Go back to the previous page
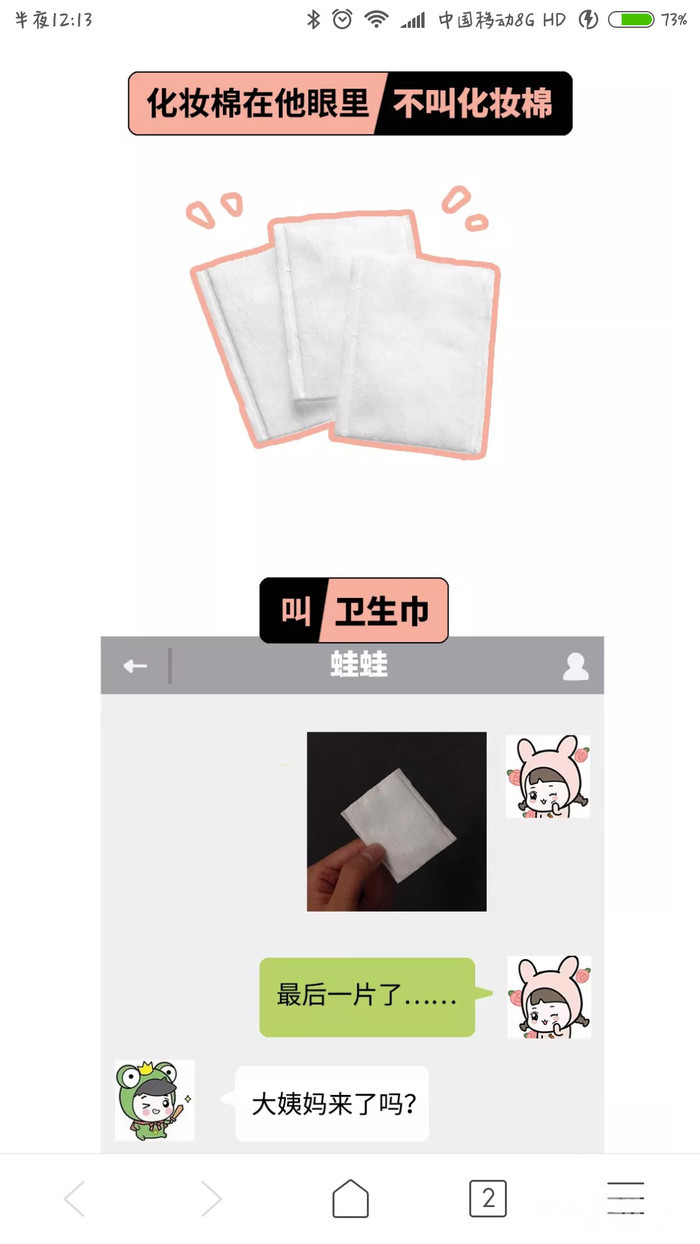The width and height of the screenshot is (700, 1244). (75, 1198)
